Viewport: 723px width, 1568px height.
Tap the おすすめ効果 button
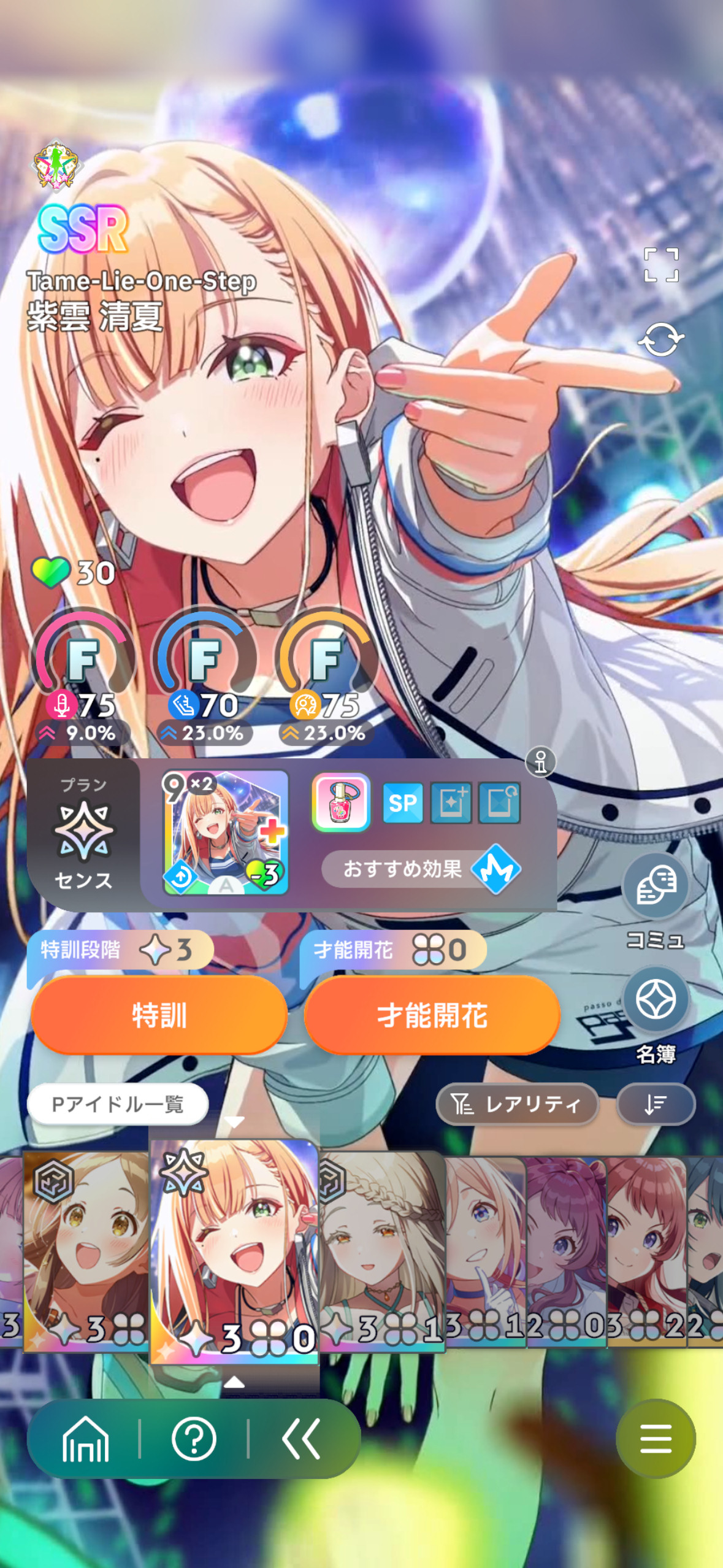click(x=422, y=869)
